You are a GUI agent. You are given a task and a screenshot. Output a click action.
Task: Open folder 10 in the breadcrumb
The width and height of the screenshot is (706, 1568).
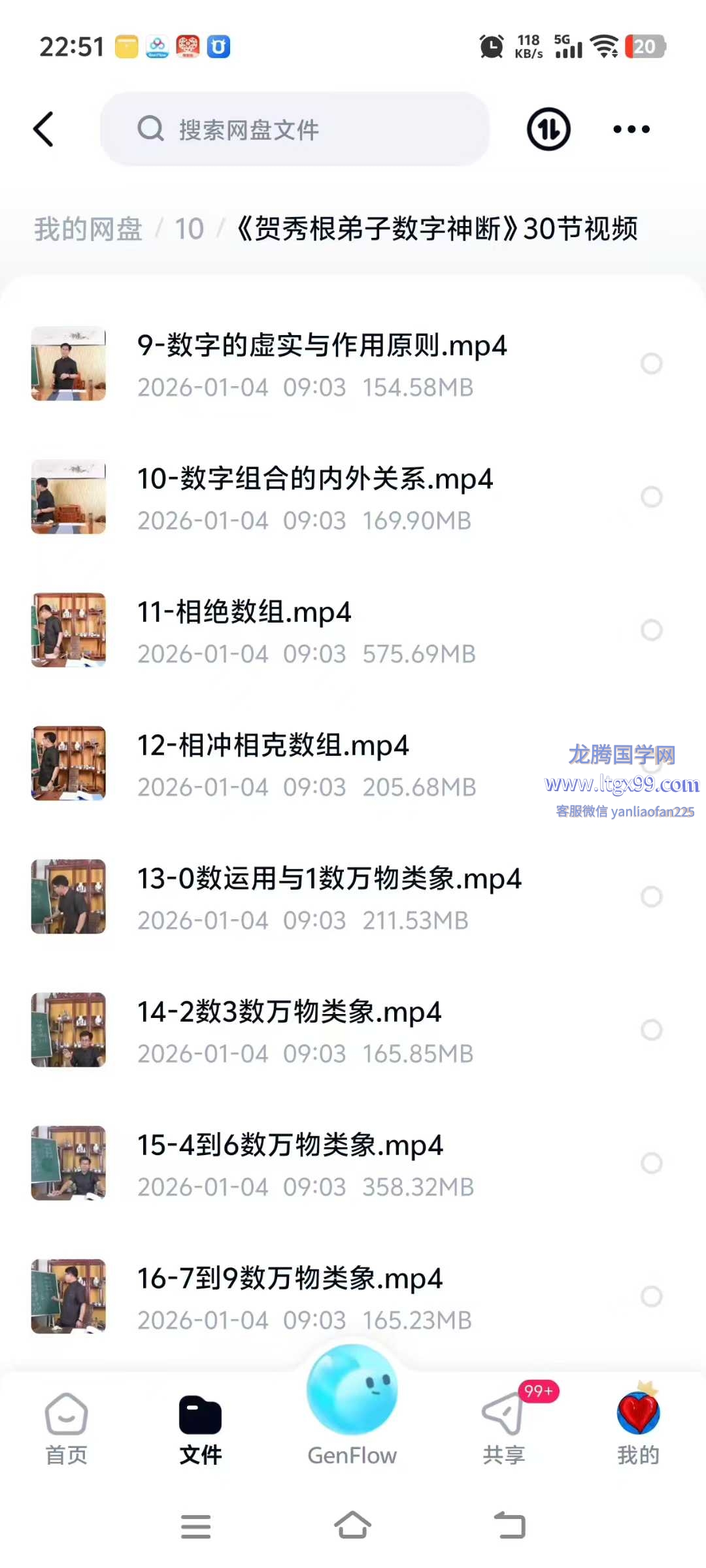coord(189,229)
